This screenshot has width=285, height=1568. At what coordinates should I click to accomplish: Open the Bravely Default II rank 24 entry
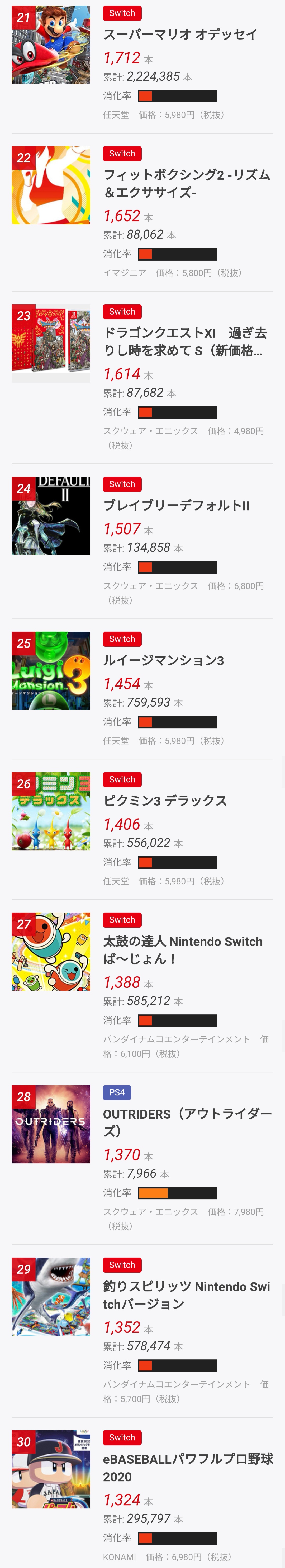point(176,506)
